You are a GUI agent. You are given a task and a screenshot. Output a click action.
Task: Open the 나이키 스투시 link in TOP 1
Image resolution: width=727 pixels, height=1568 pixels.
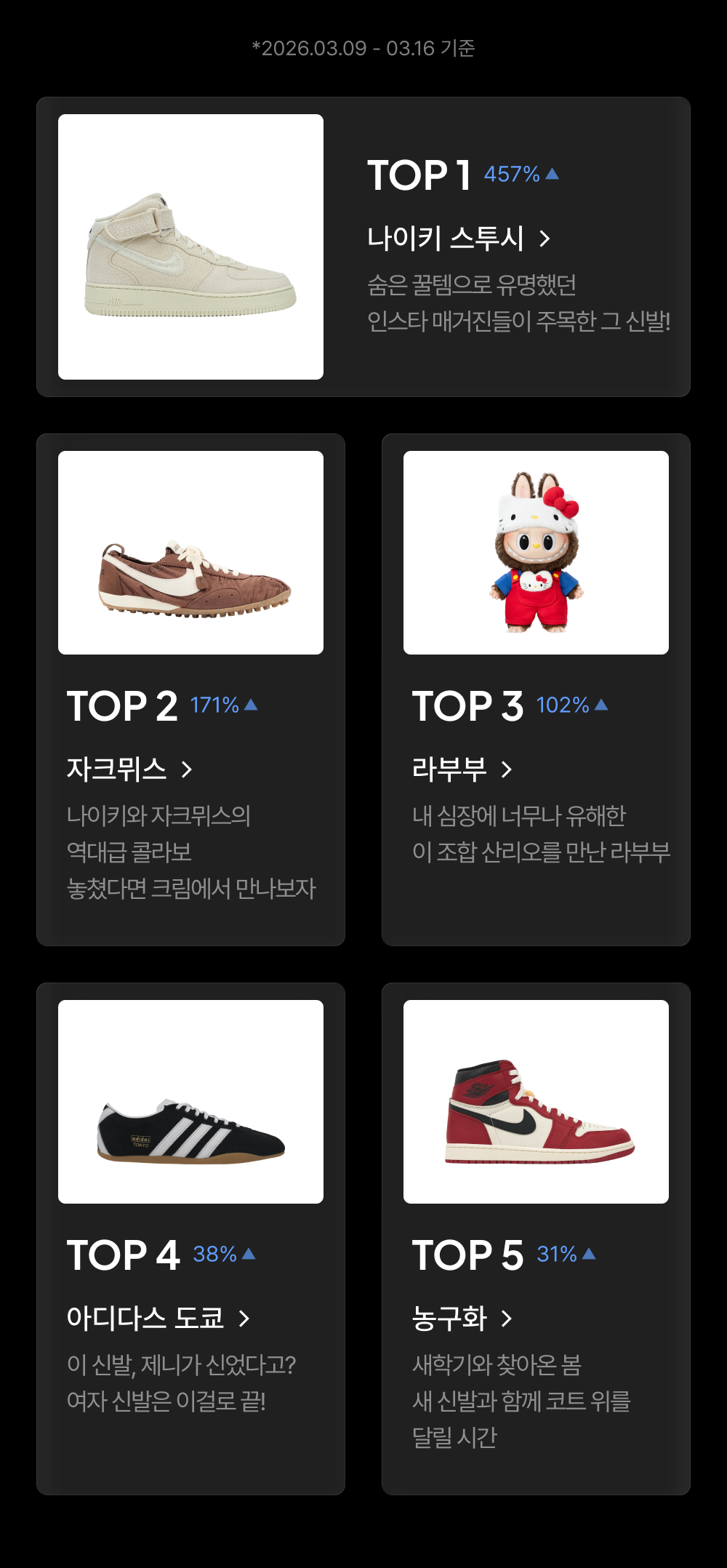tap(458, 238)
